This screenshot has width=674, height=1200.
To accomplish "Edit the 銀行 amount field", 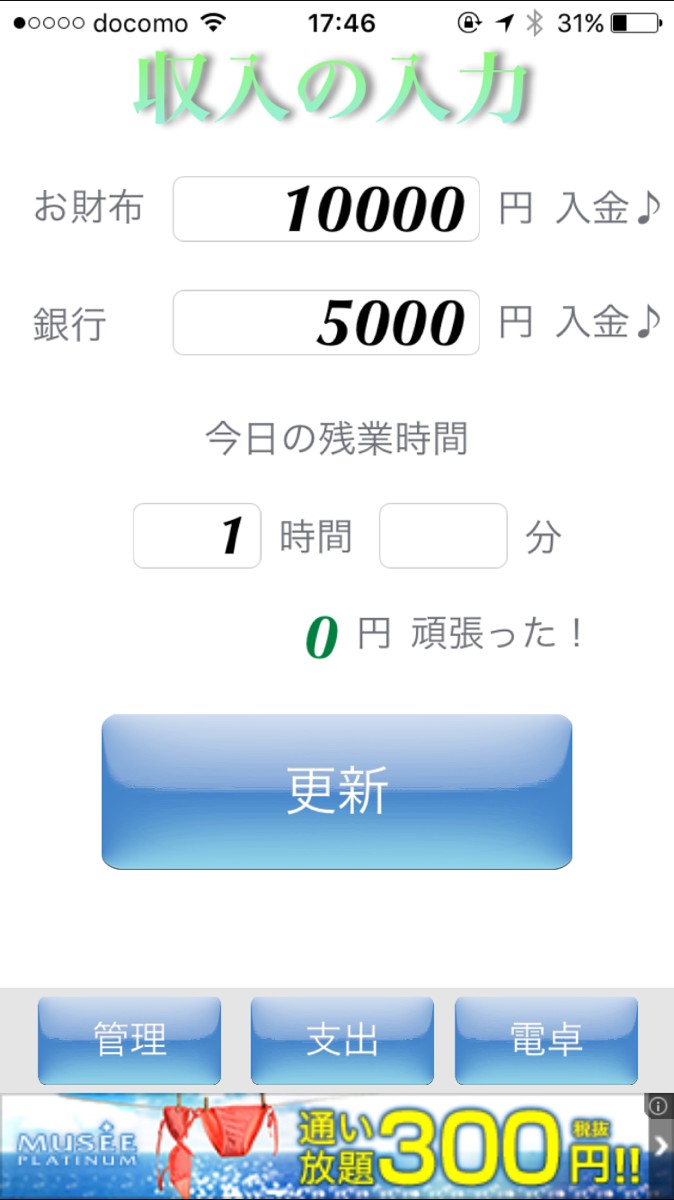I will [326, 322].
